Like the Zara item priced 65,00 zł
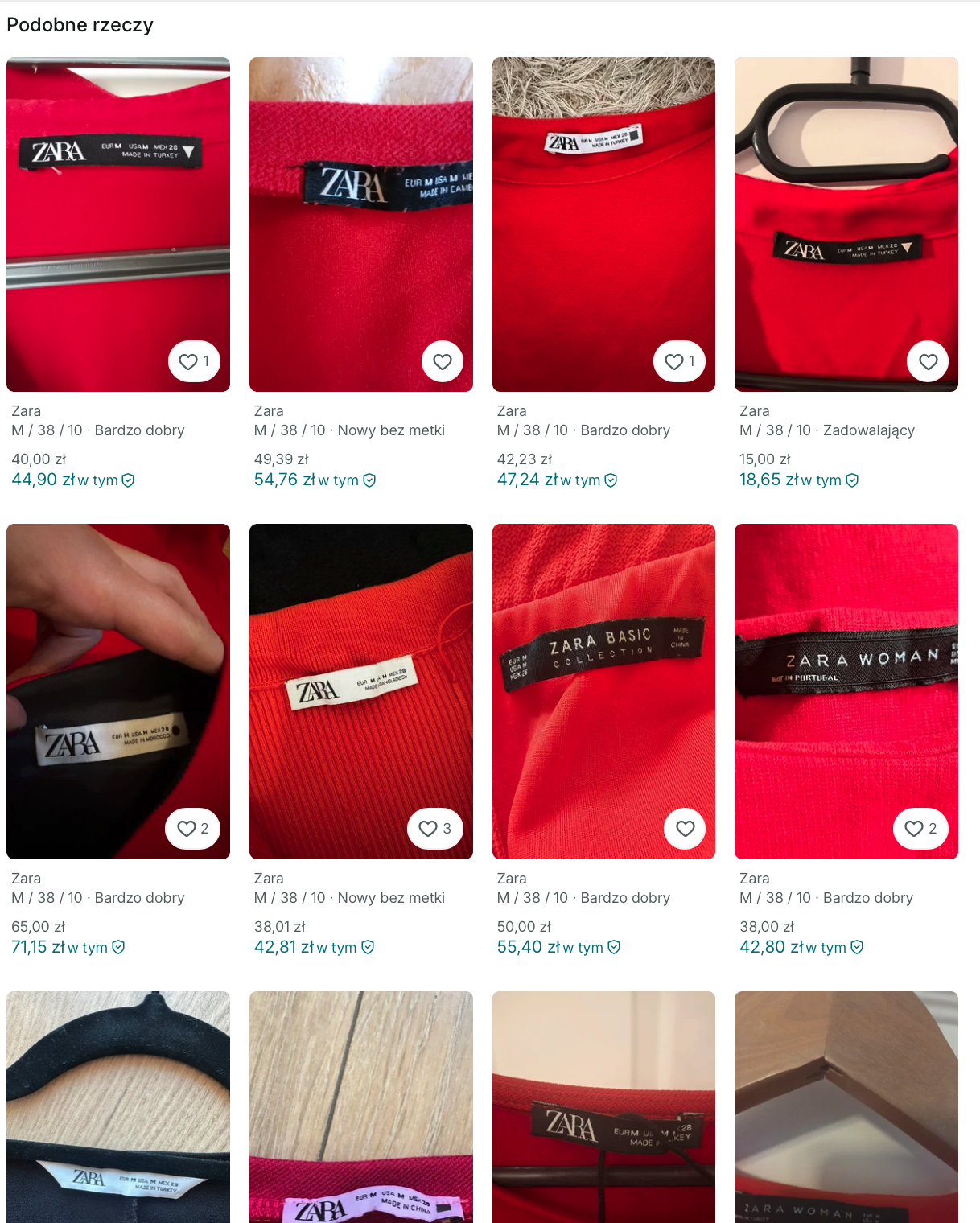 (192, 829)
